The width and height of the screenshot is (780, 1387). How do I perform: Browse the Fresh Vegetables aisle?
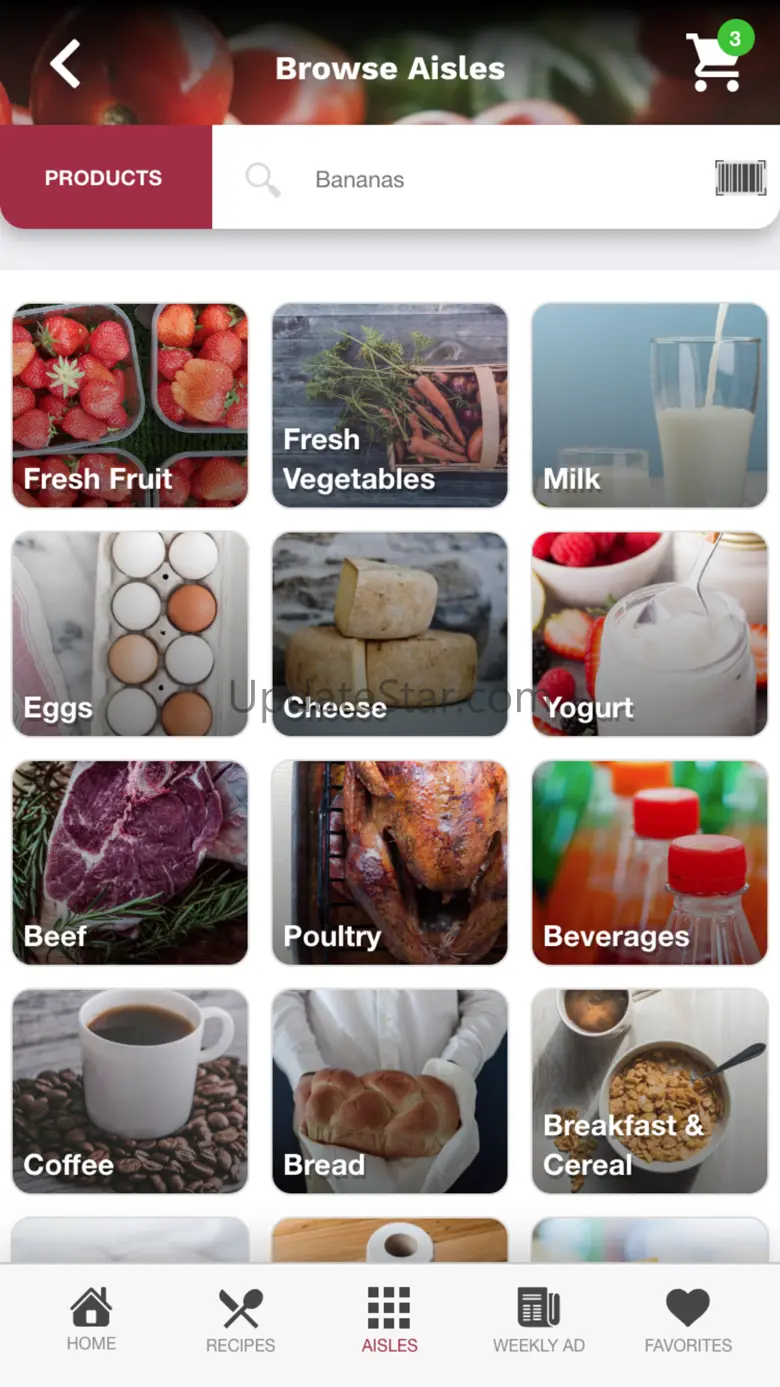coord(390,405)
